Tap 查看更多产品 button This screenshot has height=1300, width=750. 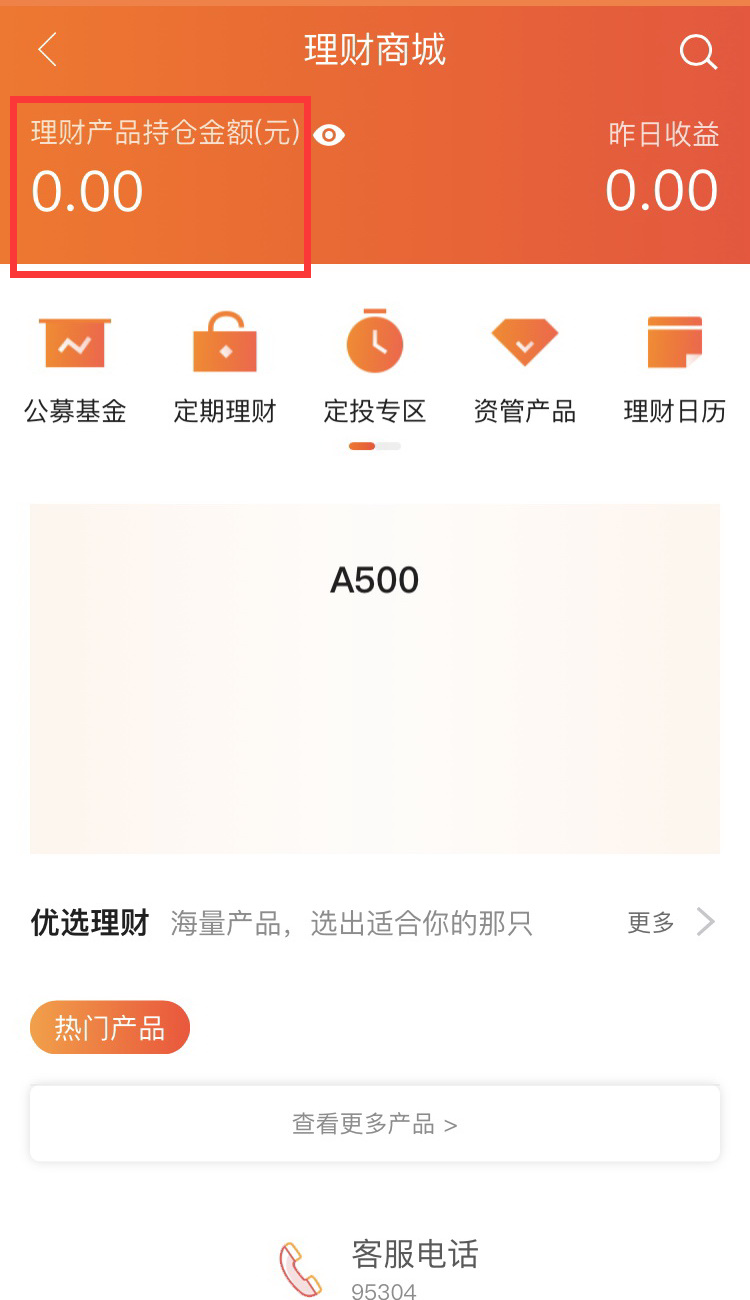(x=375, y=1124)
